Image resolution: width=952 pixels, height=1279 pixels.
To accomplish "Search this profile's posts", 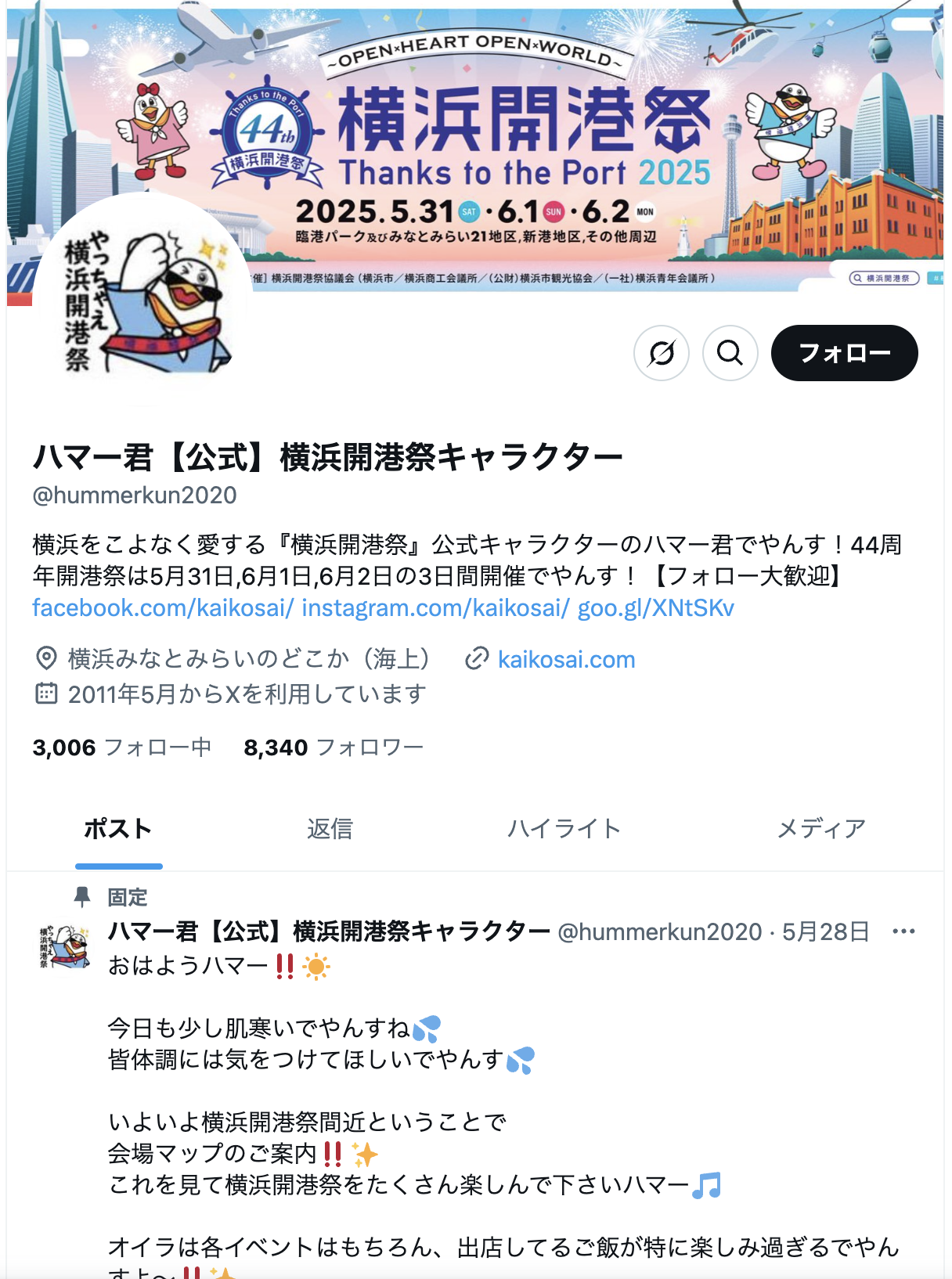I will [730, 353].
